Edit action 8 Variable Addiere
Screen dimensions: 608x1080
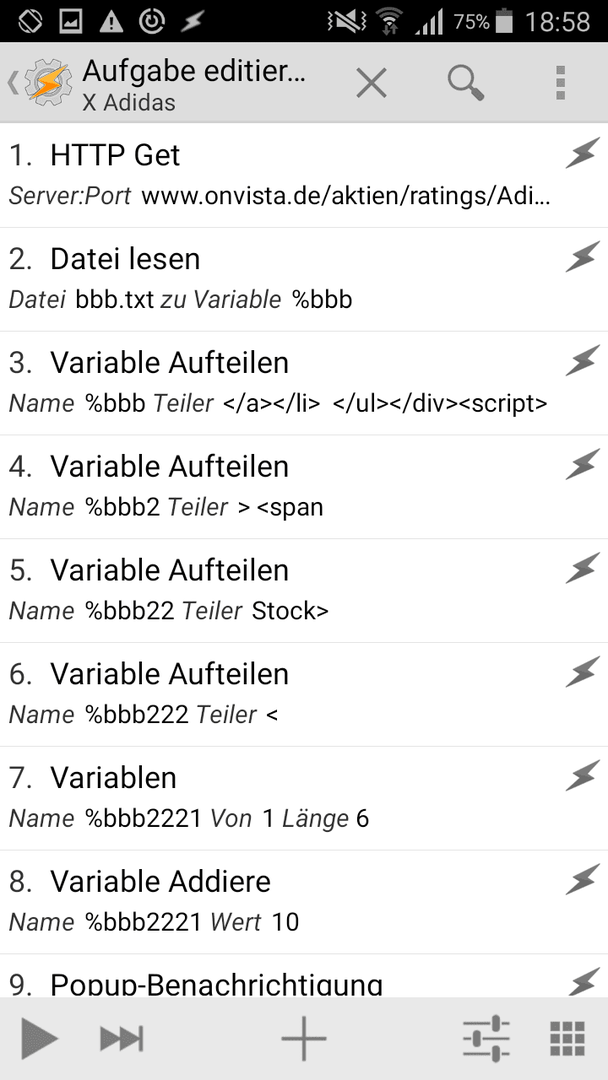coord(304,902)
